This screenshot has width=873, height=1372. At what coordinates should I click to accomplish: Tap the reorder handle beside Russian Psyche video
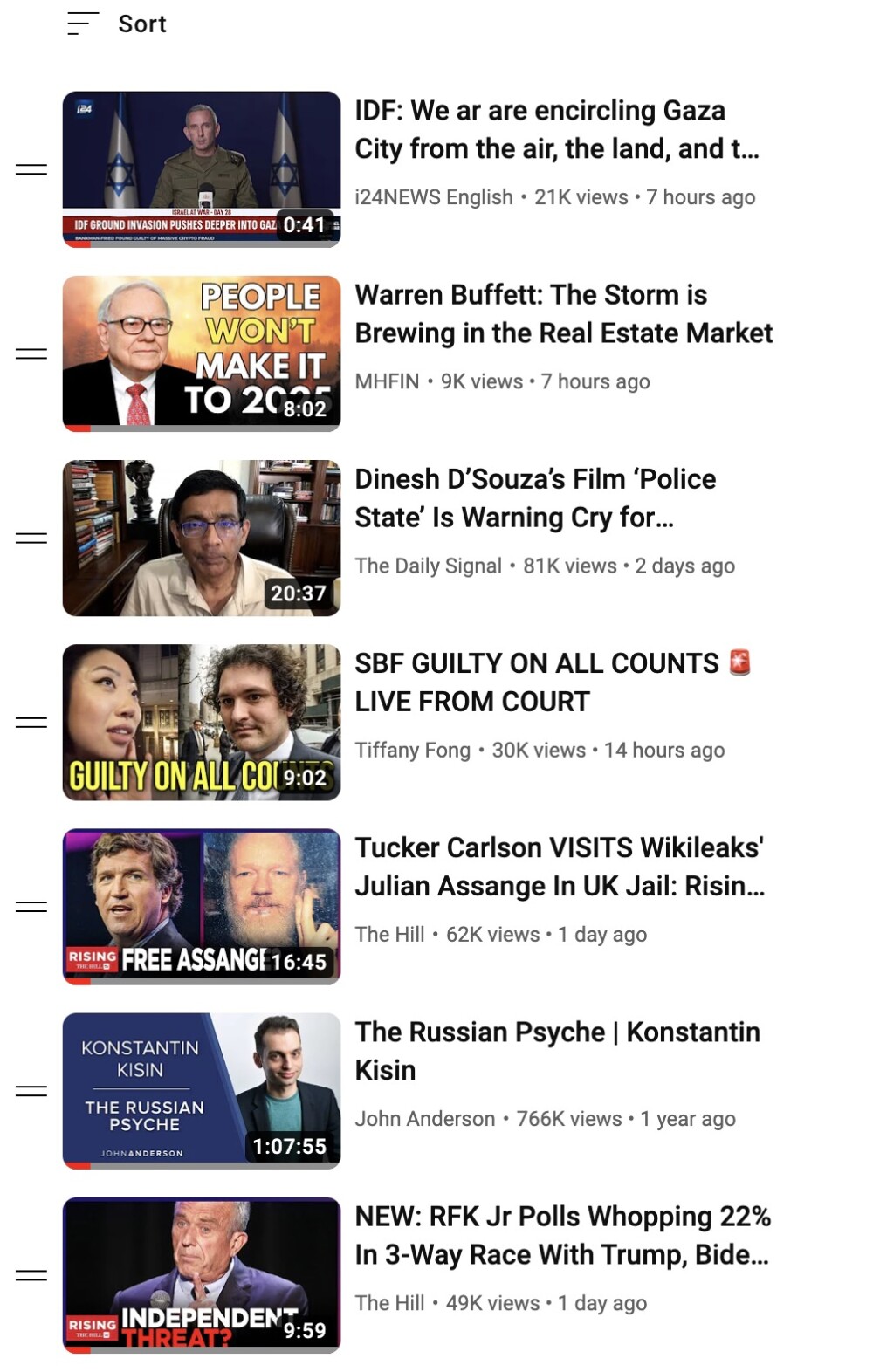click(x=31, y=1090)
